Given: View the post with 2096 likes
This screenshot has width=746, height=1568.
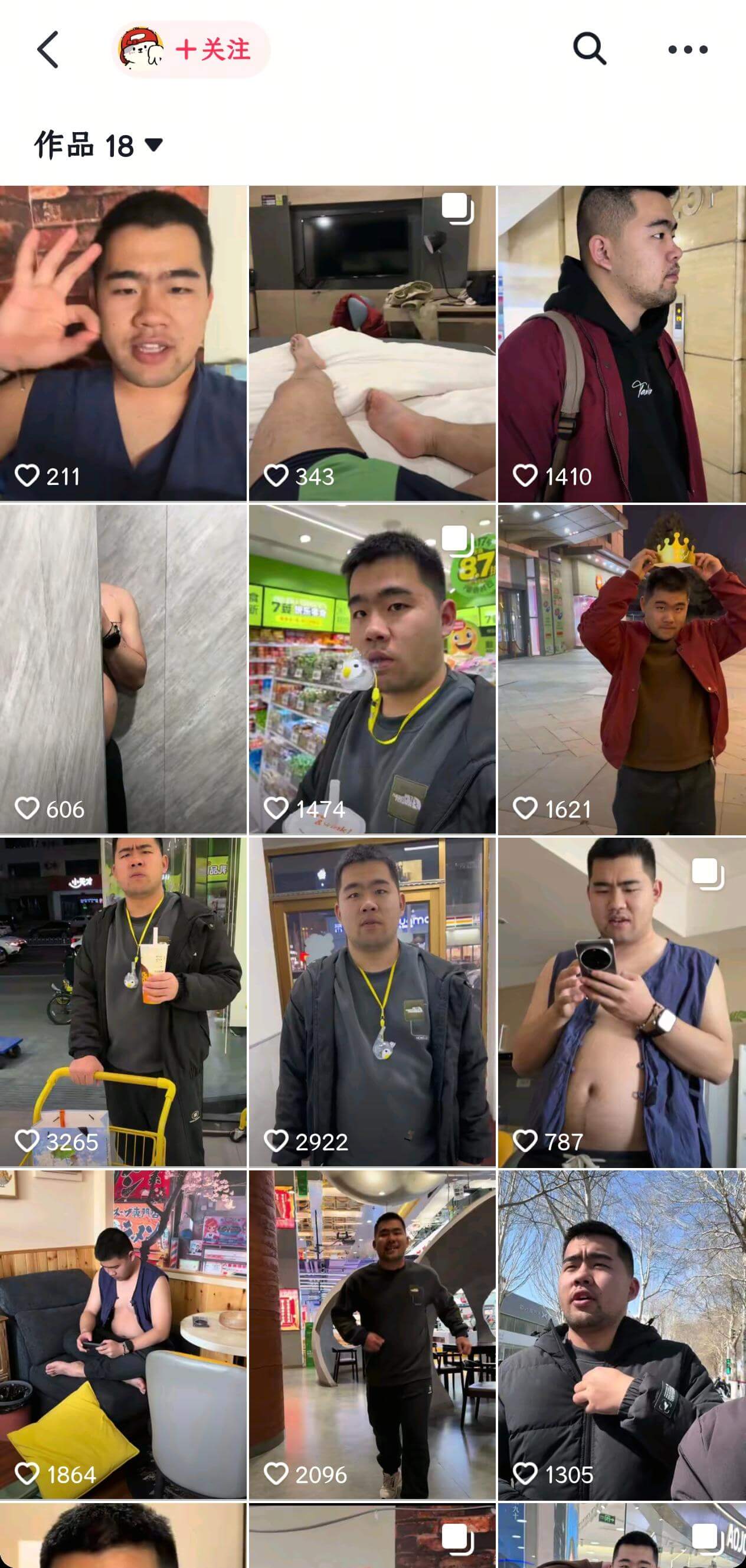Looking at the screenshot, I should pos(372,1334).
